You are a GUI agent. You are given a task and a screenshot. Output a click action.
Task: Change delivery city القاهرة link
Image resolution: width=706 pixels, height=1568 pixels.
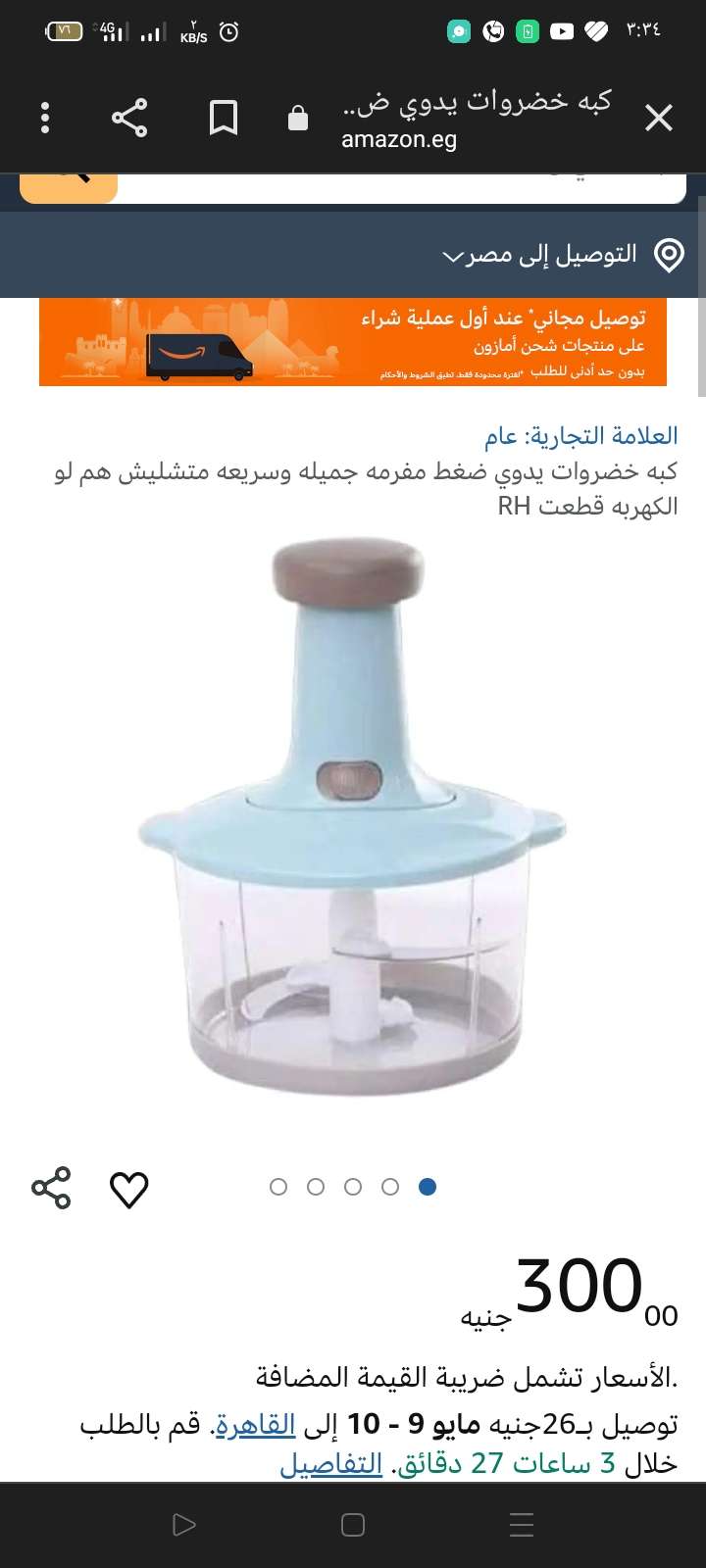256,1424
